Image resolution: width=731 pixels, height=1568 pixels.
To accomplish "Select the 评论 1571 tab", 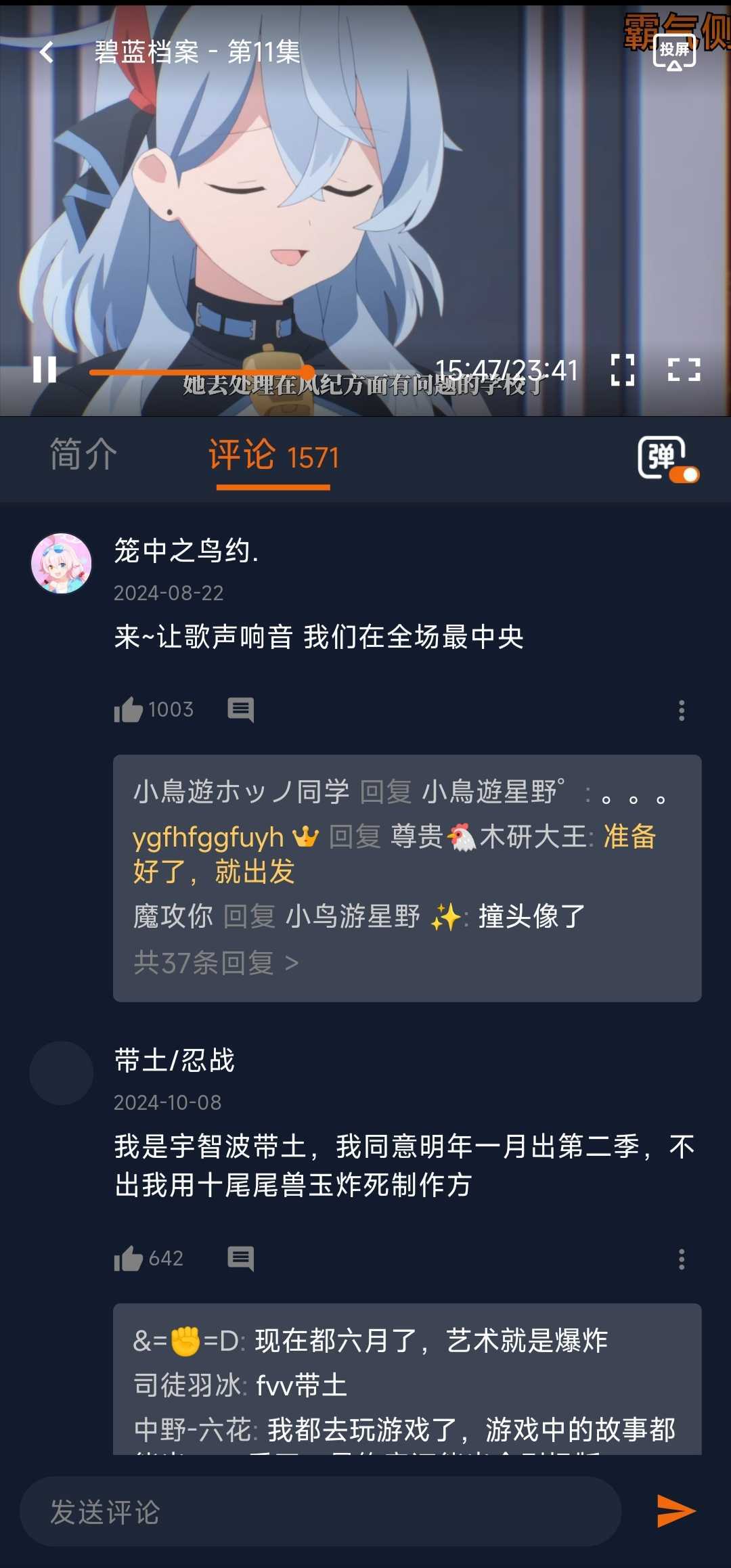I will coord(273,455).
